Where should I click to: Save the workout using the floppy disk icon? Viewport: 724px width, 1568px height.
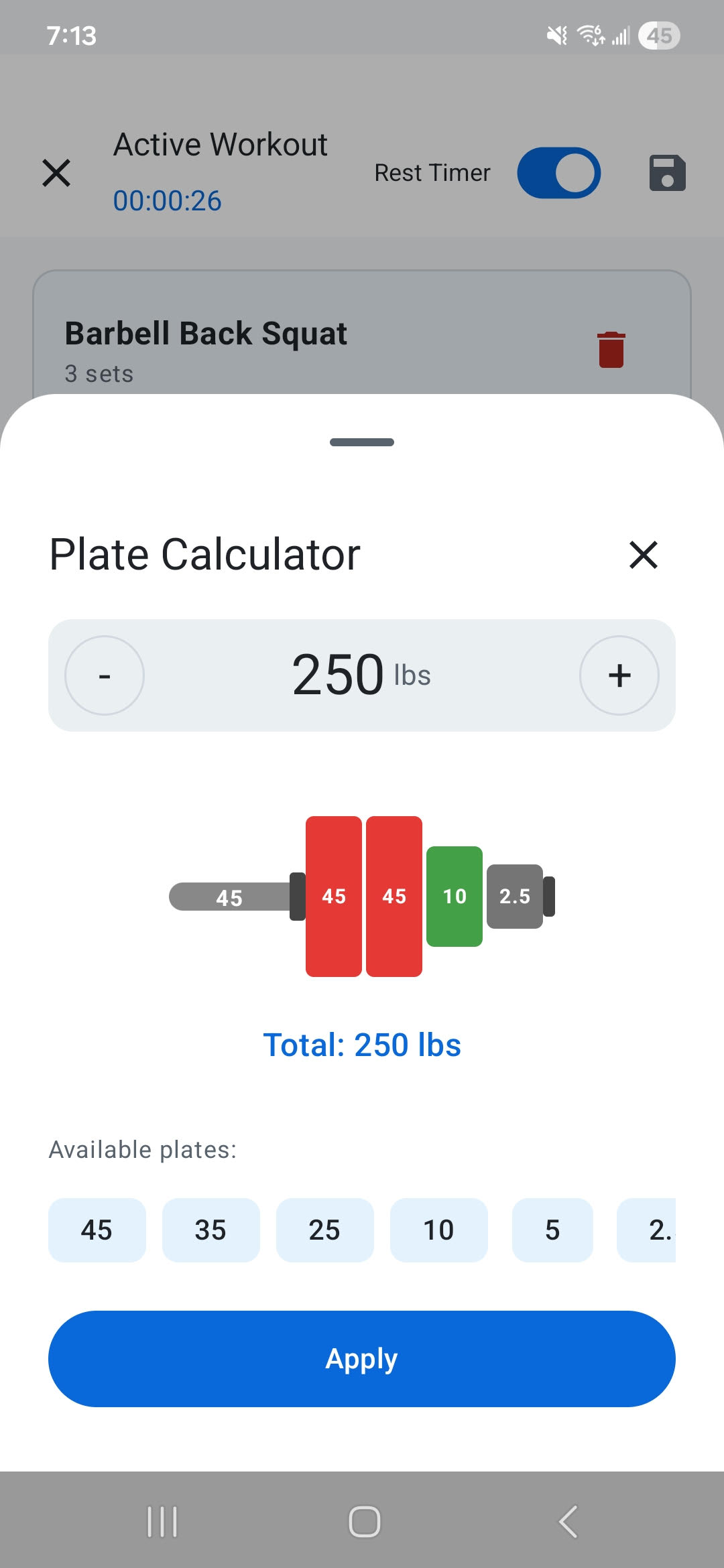666,172
